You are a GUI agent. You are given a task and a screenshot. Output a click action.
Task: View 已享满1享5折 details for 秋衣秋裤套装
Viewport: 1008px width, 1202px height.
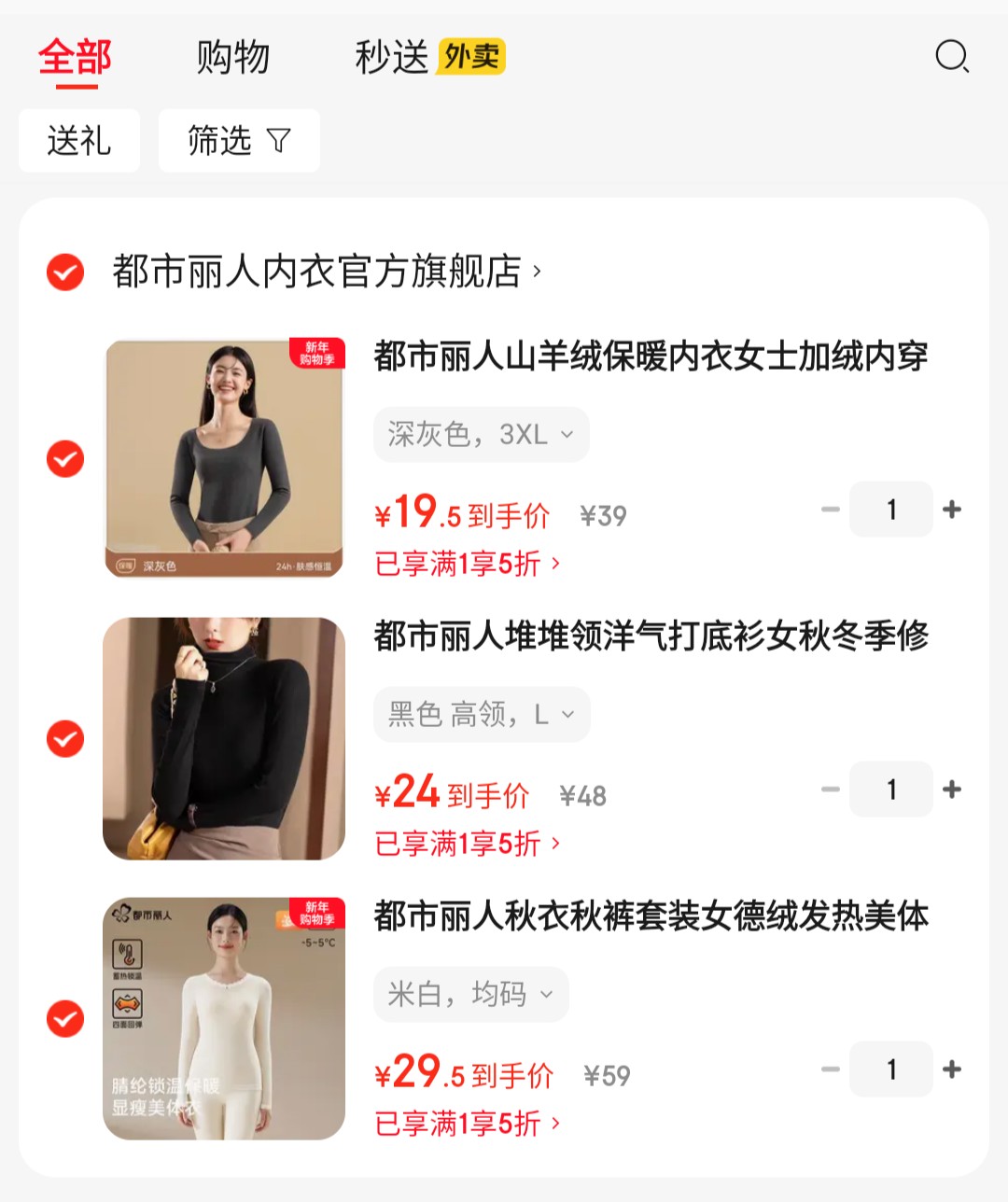click(x=467, y=1124)
